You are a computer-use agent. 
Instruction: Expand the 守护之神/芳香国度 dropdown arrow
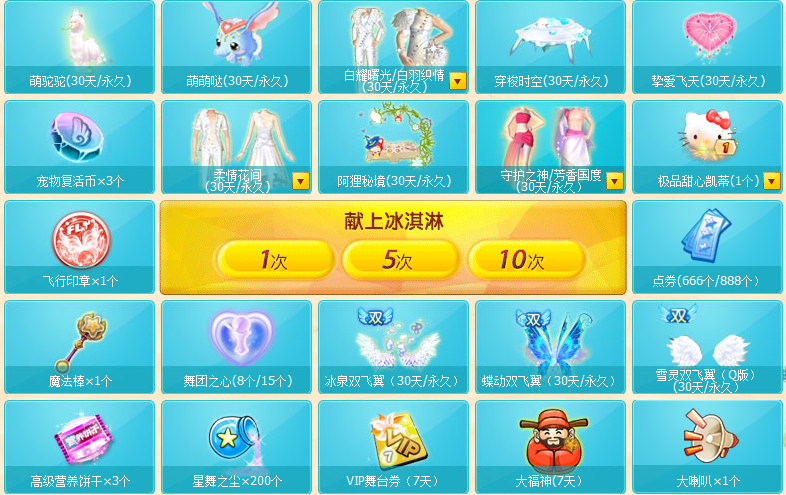point(615,181)
